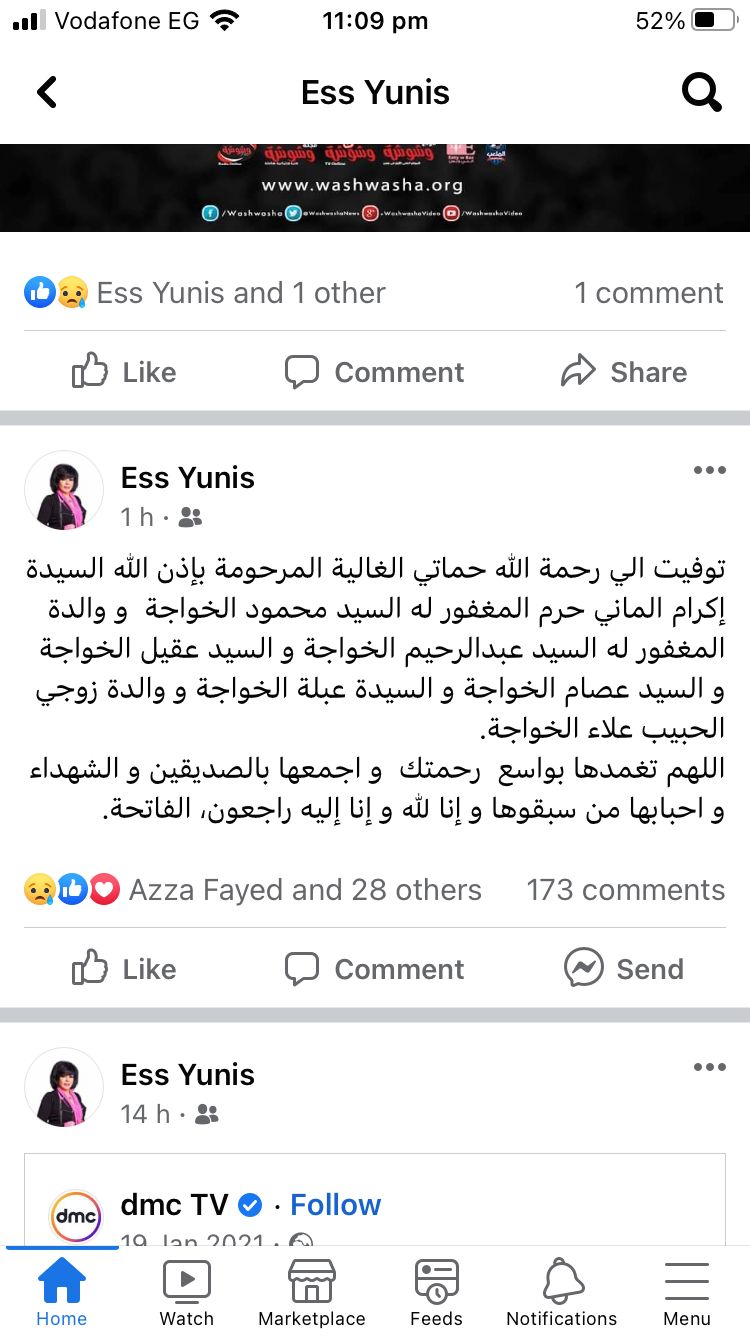Viewport: 750px width, 1334px height.
Task: Open the Menu tab
Action: pyautogui.click(x=686, y=1292)
